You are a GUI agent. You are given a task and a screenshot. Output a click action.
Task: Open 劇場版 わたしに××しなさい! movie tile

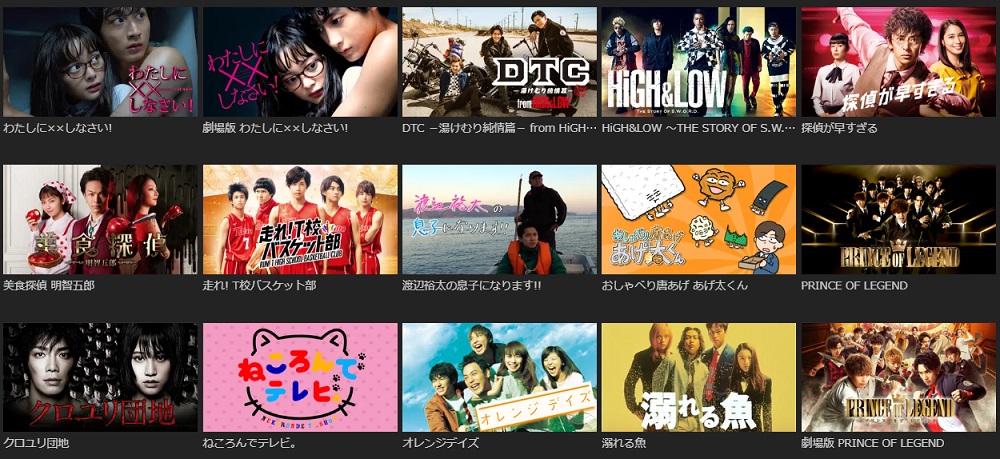tap(299, 62)
